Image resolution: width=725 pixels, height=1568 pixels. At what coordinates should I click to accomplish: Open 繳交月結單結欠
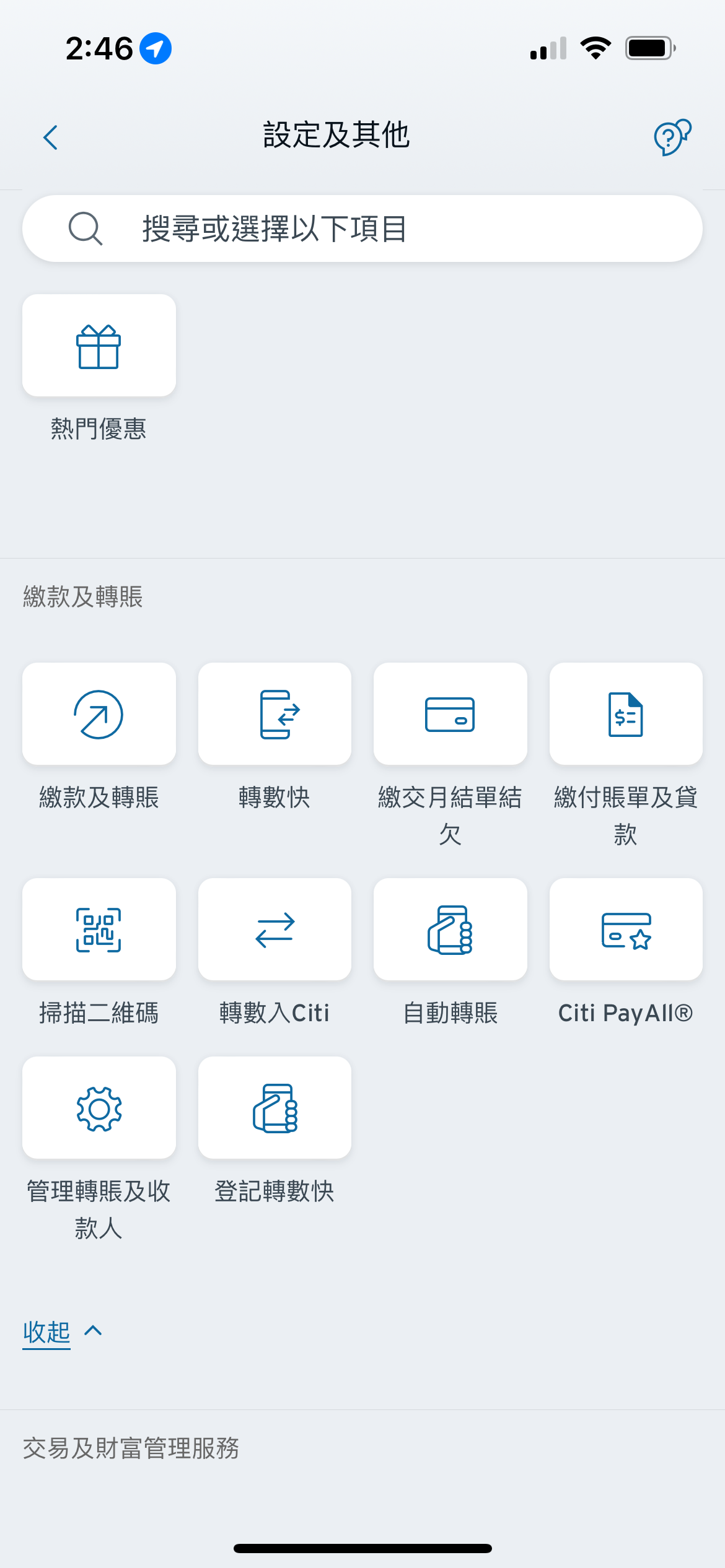click(450, 713)
